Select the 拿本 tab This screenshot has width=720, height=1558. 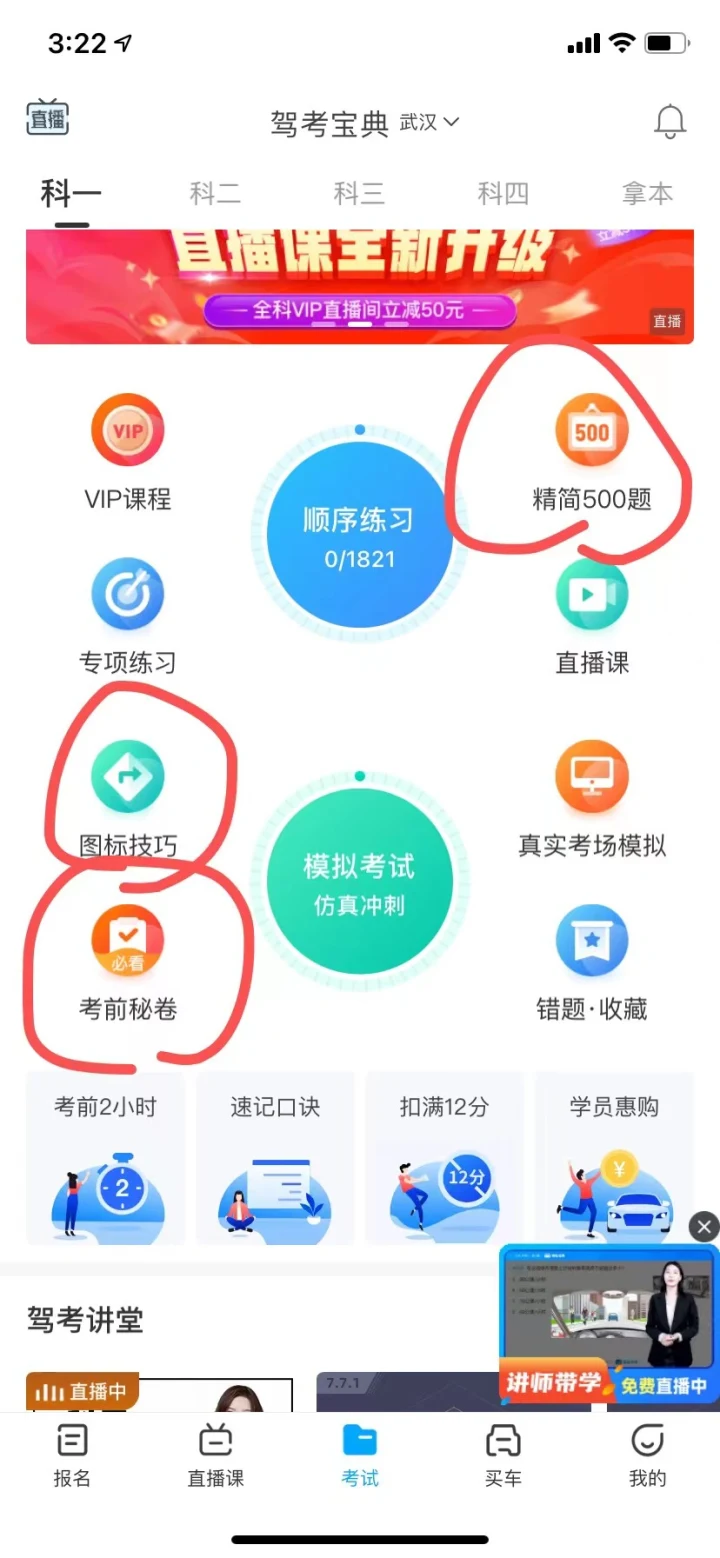click(x=647, y=193)
